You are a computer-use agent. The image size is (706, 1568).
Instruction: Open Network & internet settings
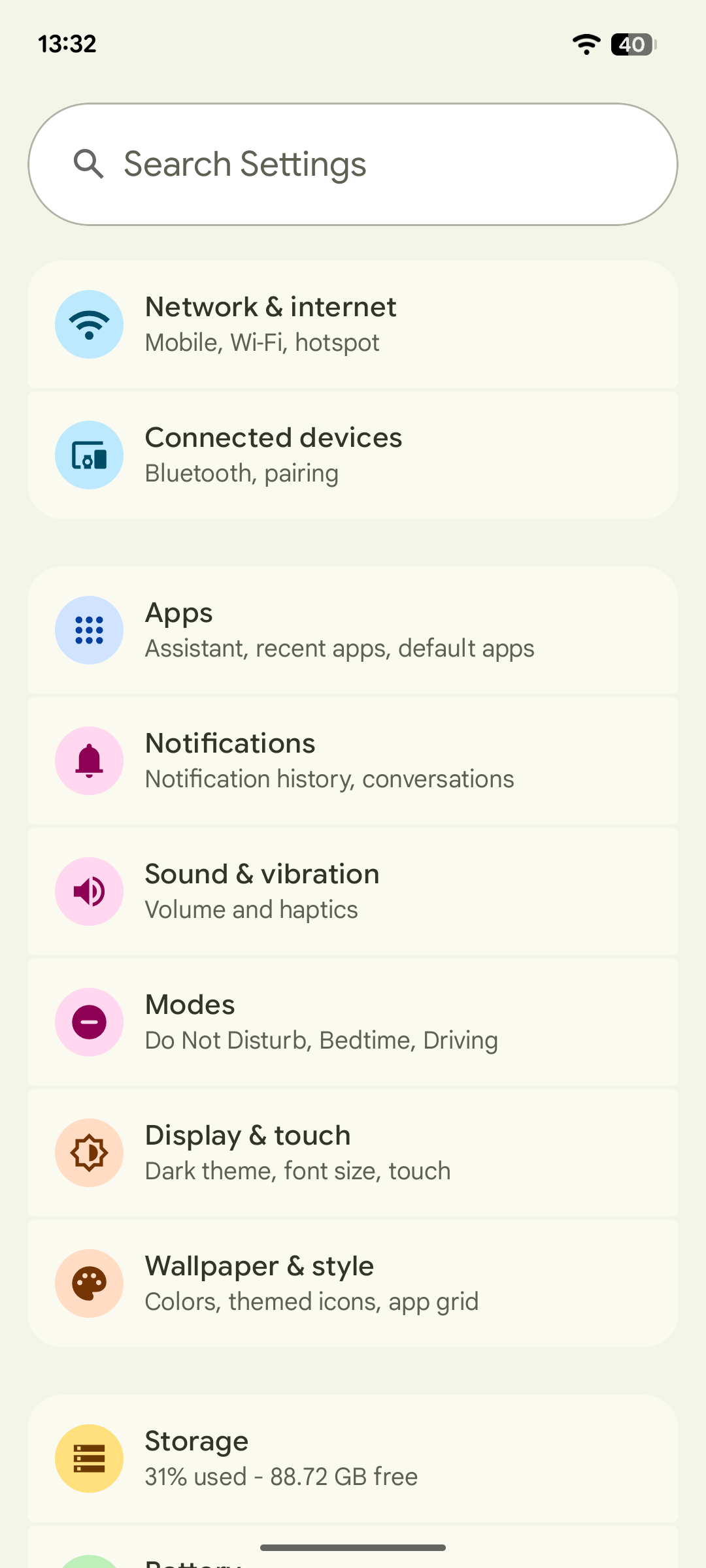353,325
